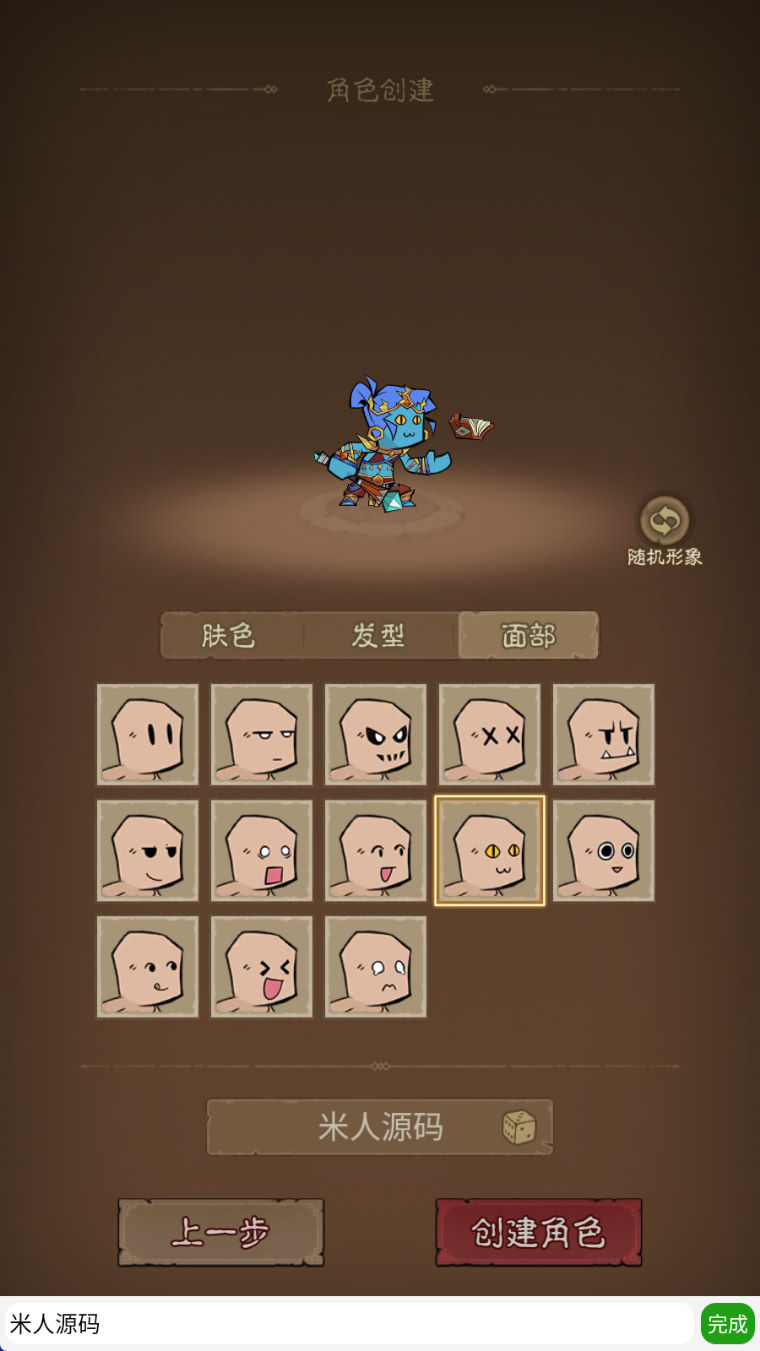Create the character with 创建角色
The width and height of the screenshot is (760, 1351).
(x=539, y=1233)
